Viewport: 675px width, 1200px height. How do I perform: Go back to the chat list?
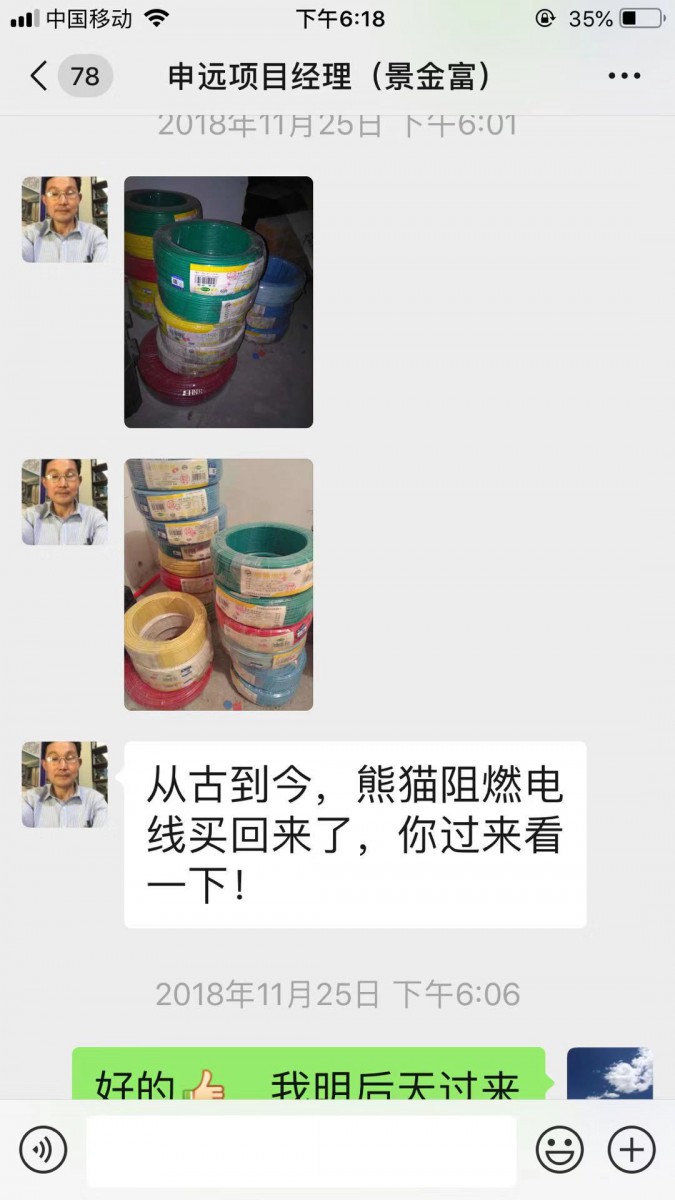(40, 76)
